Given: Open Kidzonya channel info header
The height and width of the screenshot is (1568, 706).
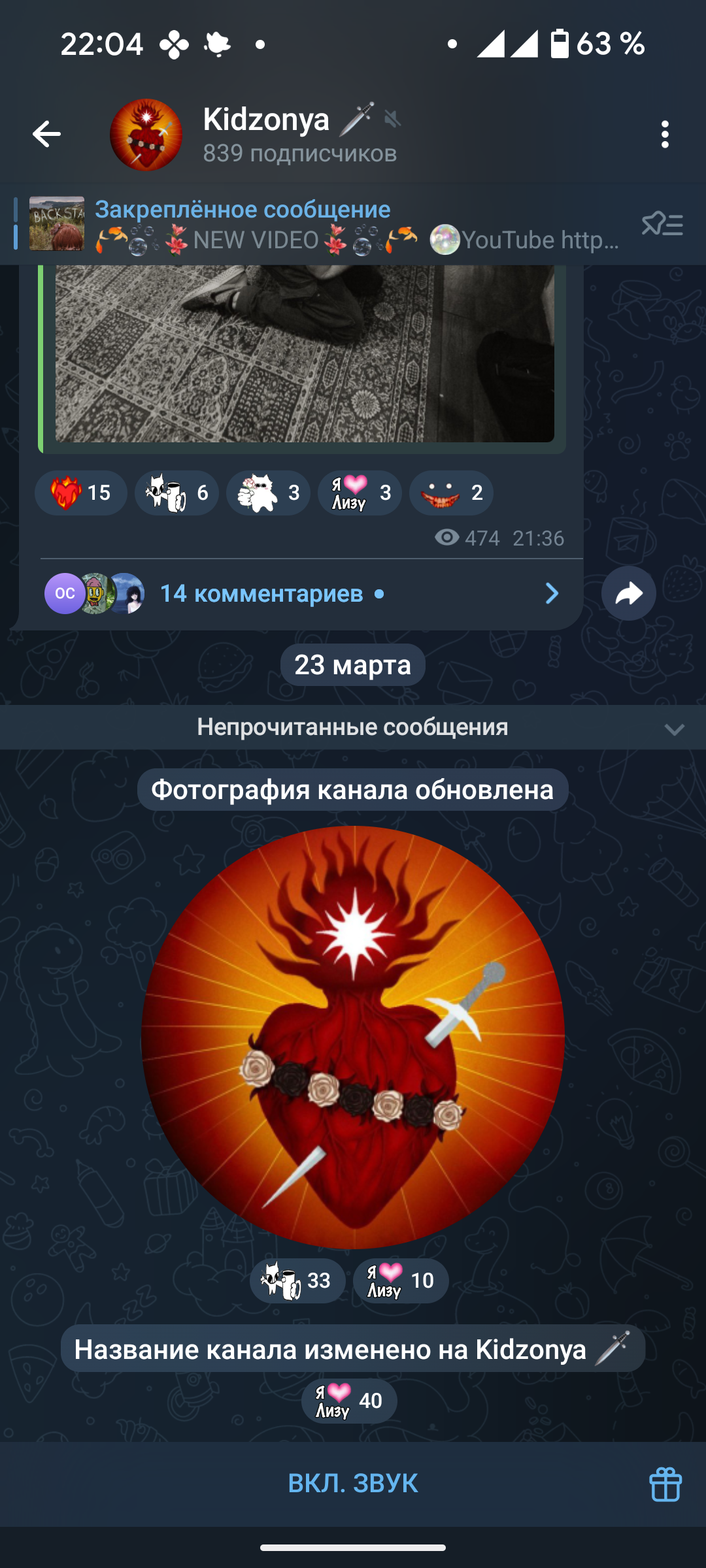Looking at the screenshot, I should (301, 135).
